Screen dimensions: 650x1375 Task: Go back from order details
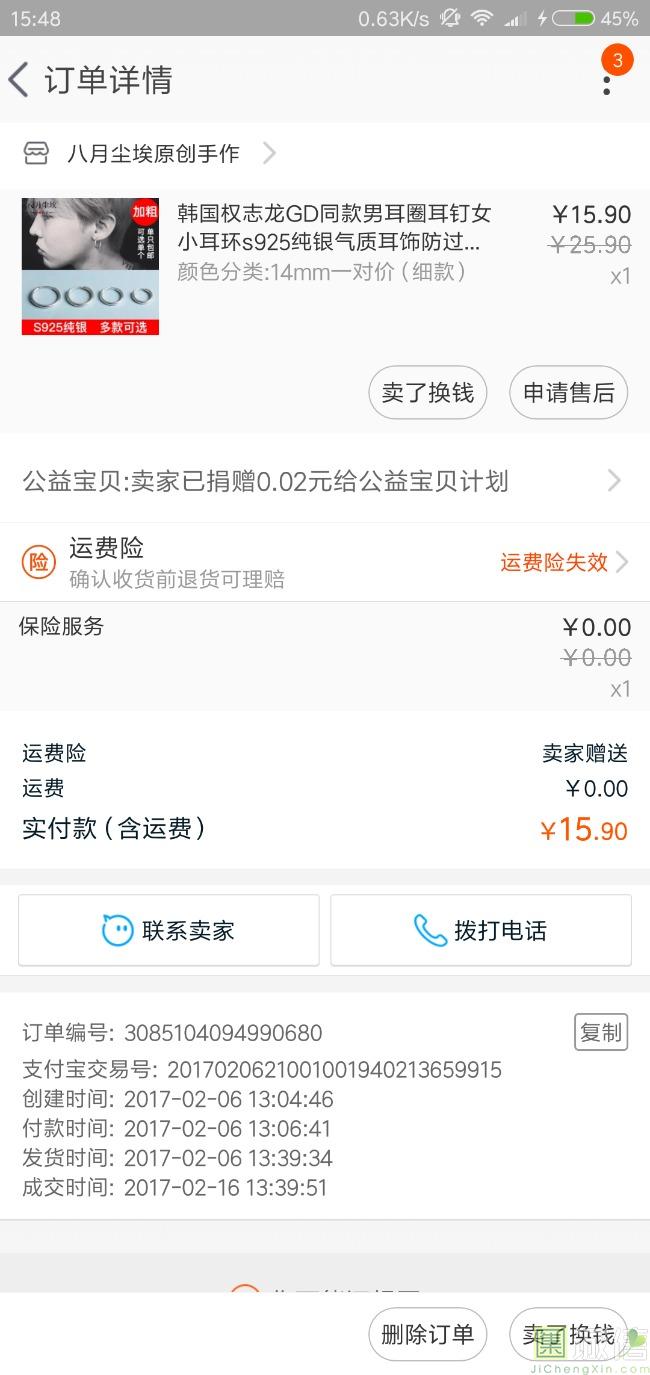click(x=20, y=80)
